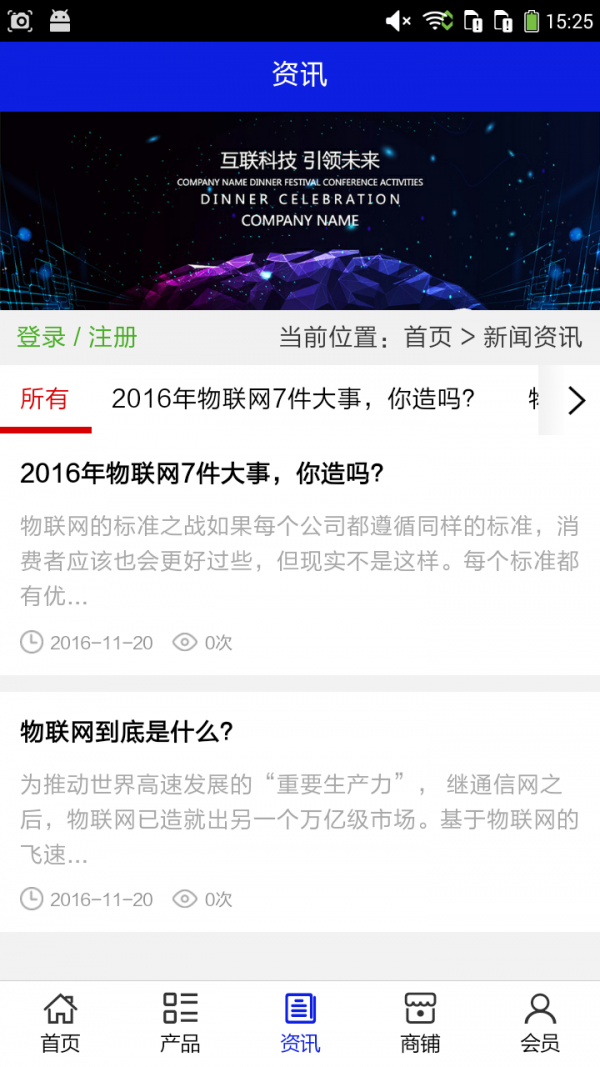Open the 商铺 bottom tab

(x=420, y=1023)
